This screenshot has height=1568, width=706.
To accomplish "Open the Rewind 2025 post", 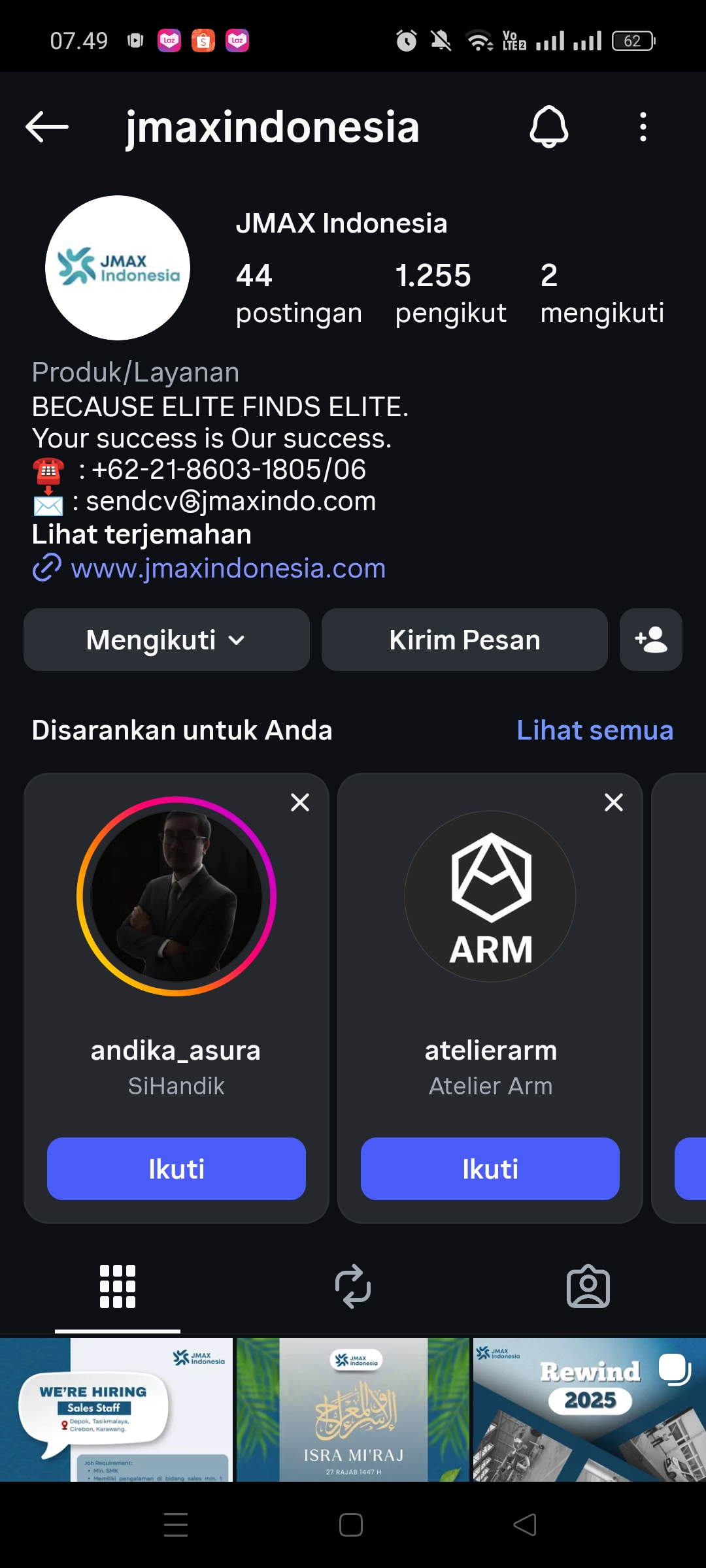I will coord(589,1409).
